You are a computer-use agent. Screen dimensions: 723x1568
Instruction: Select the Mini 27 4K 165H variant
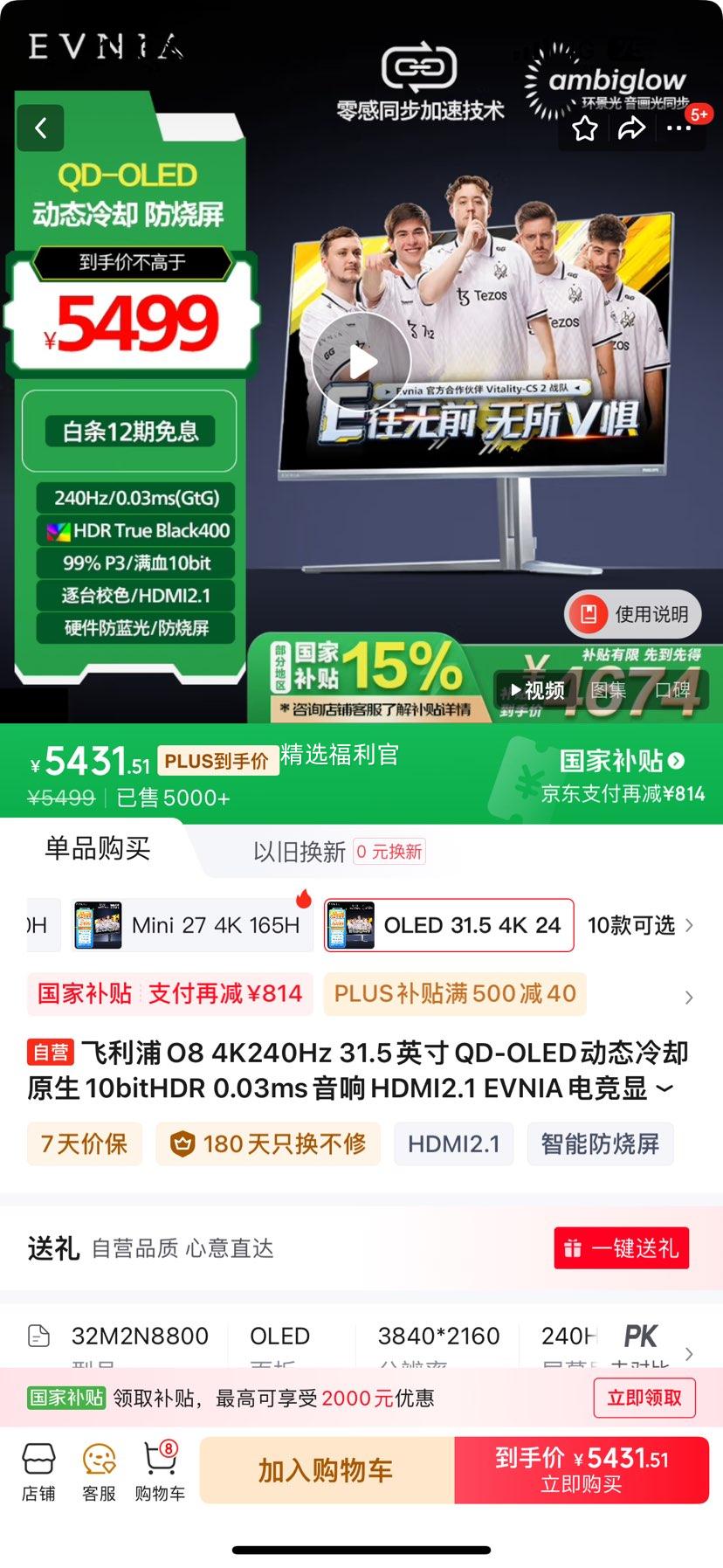(191, 924)
